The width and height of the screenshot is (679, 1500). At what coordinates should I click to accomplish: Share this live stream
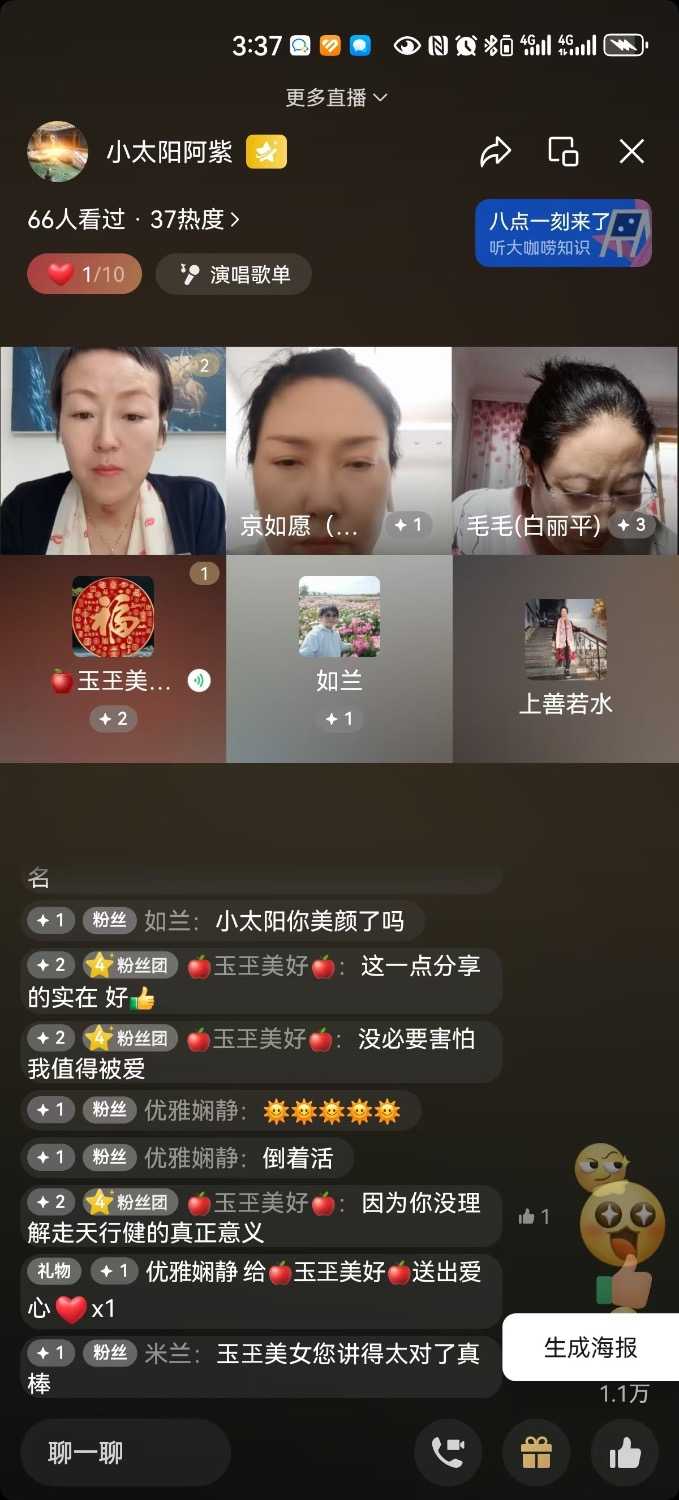pos(495,152)
